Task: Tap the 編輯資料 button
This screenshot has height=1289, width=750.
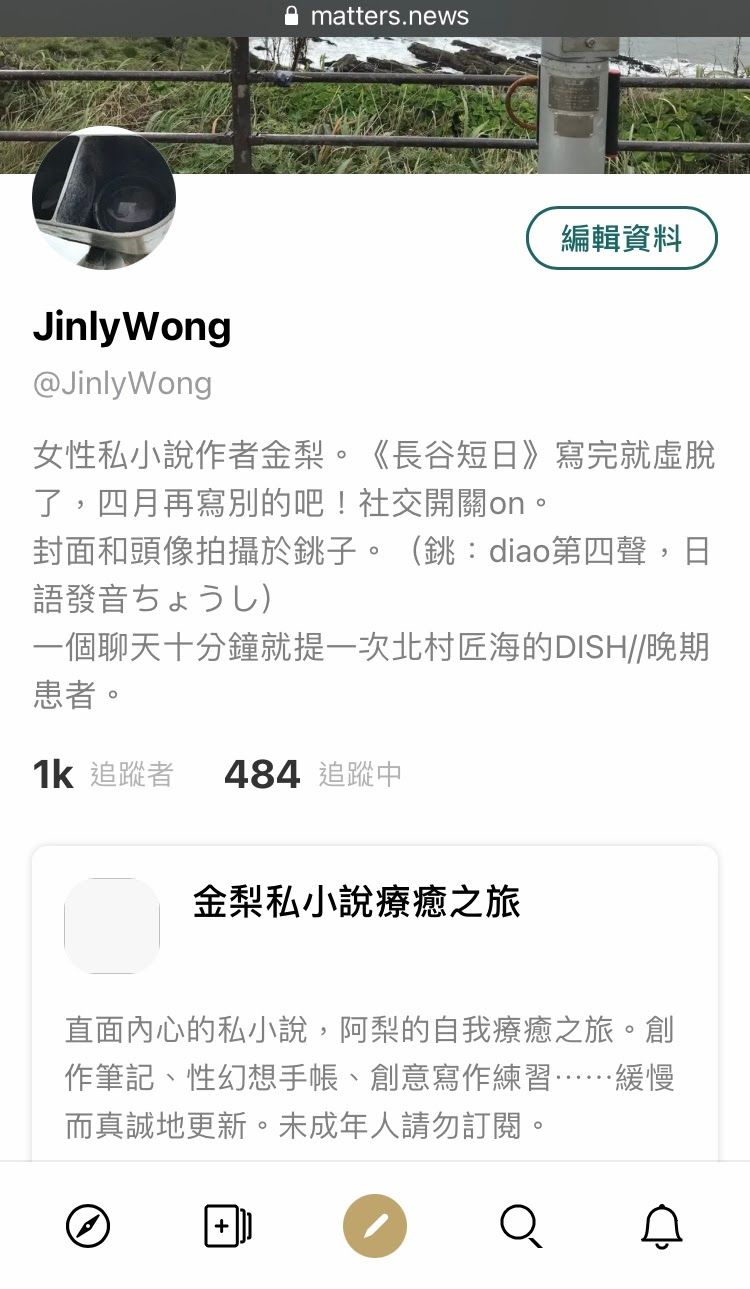Action: (621, 238)
